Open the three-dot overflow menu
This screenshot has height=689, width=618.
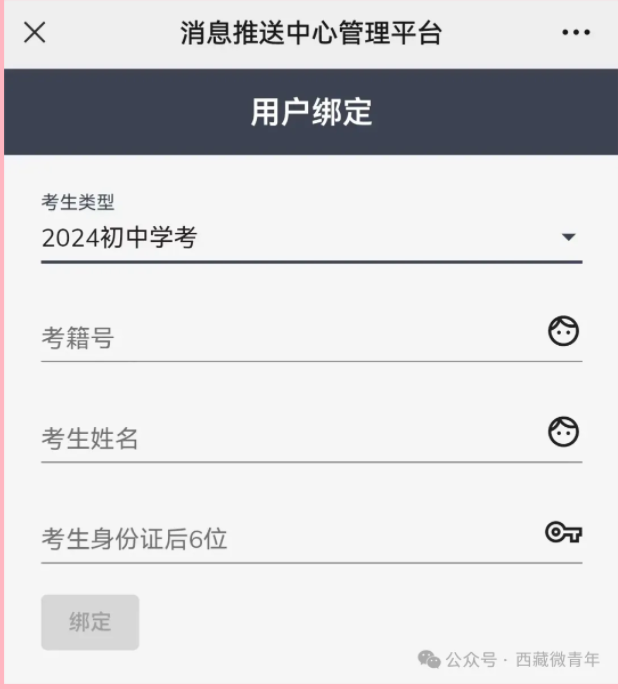point(576,33)
